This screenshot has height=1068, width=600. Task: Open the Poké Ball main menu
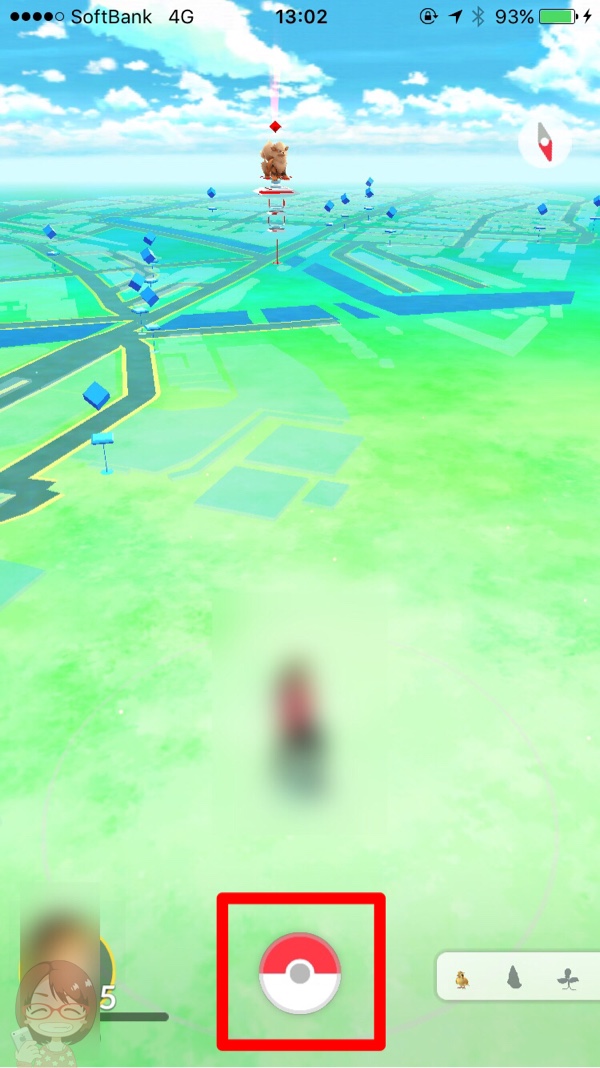point(300,973)
